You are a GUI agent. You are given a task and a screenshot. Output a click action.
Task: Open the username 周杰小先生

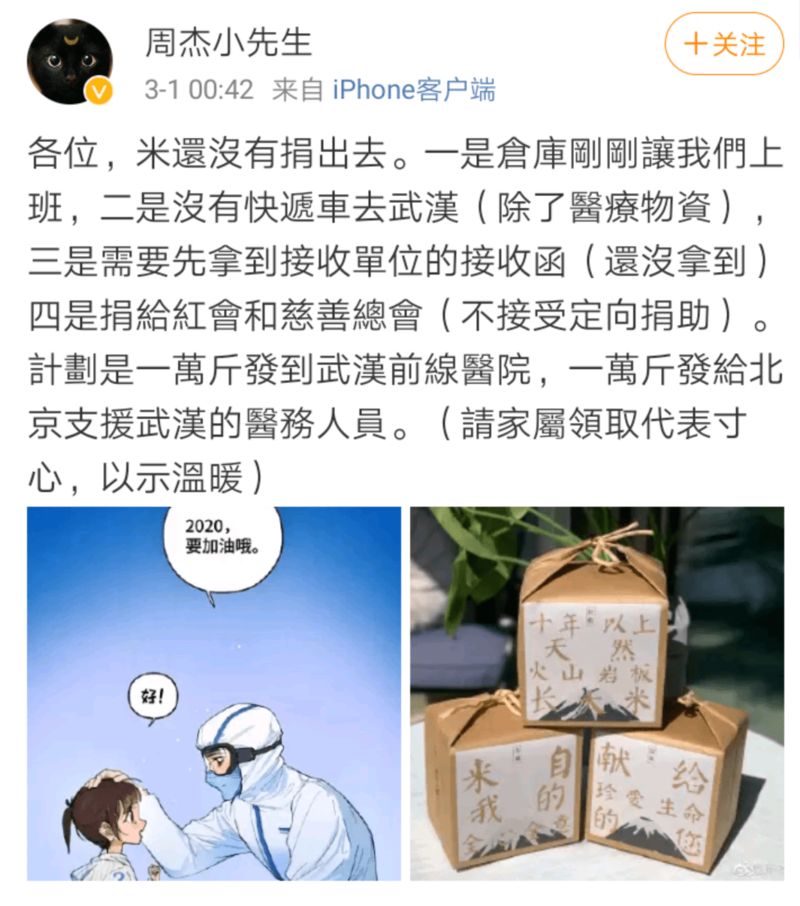229,42
